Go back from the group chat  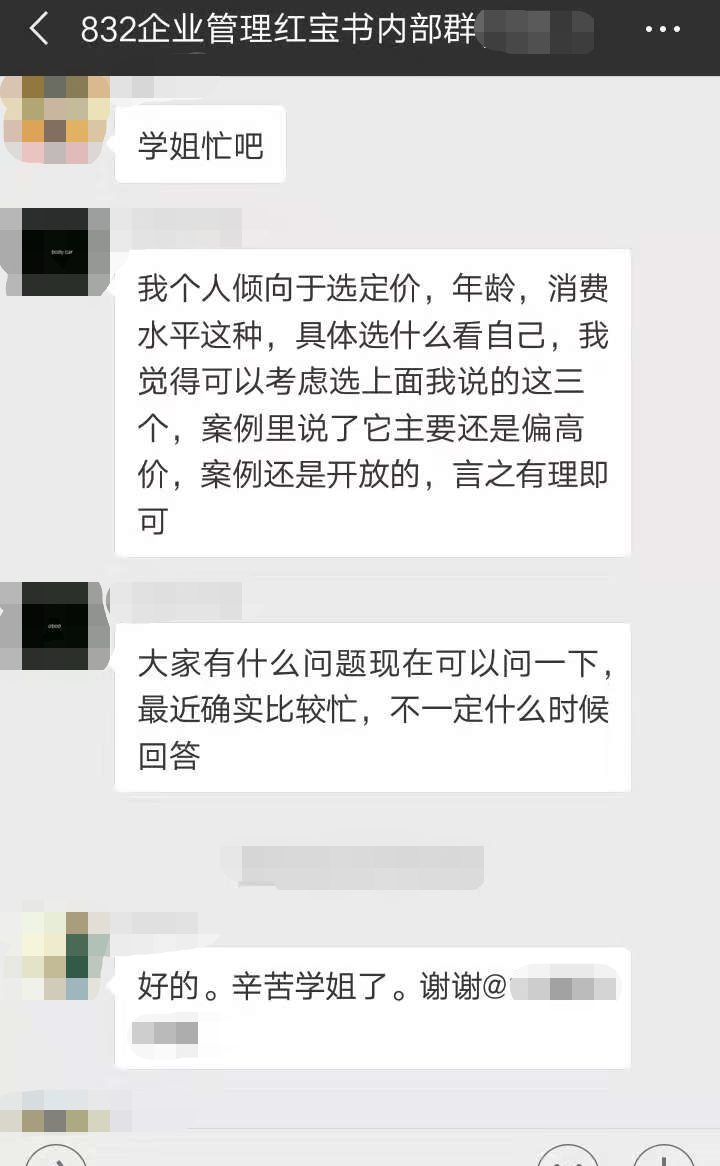(38, 30)
